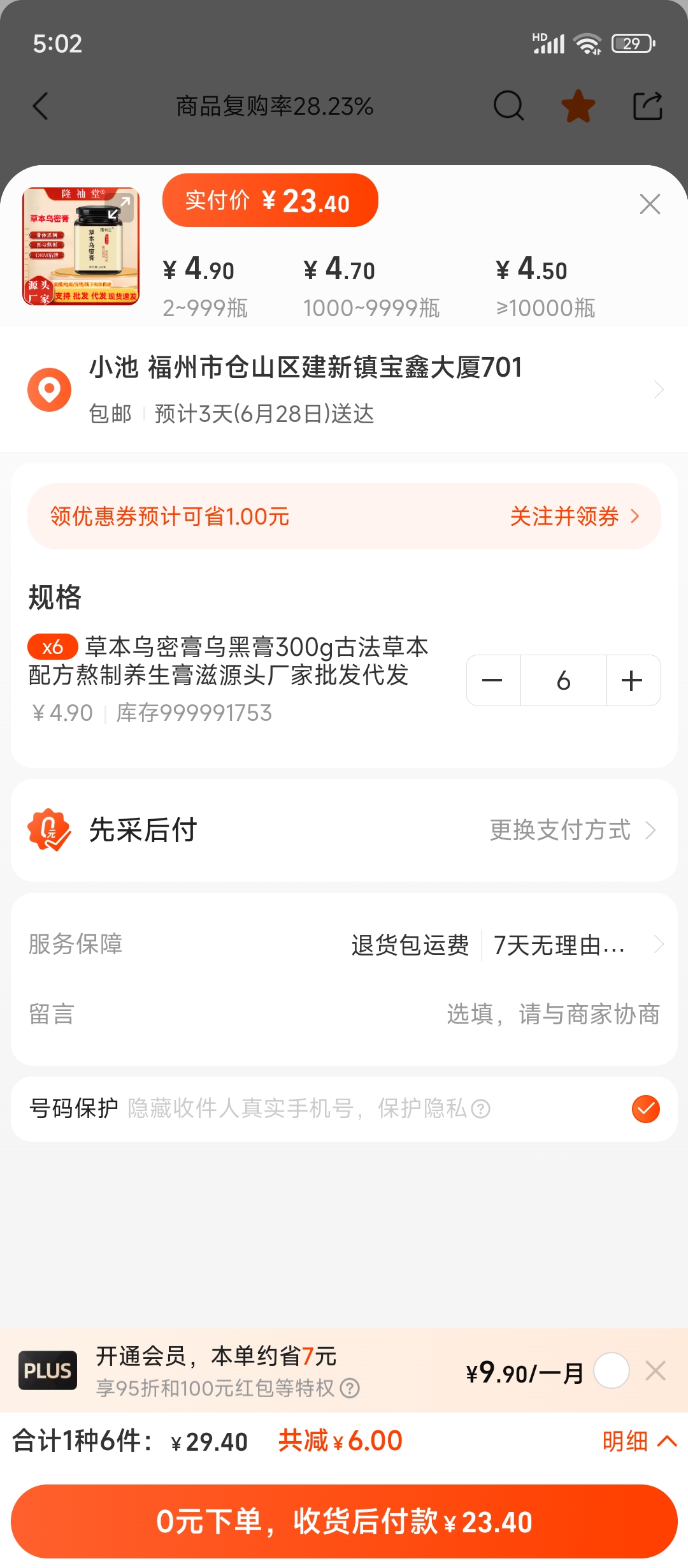The image size is (688, 1568).
Task: Close the order panel
Action: click(x=650, y=204)
